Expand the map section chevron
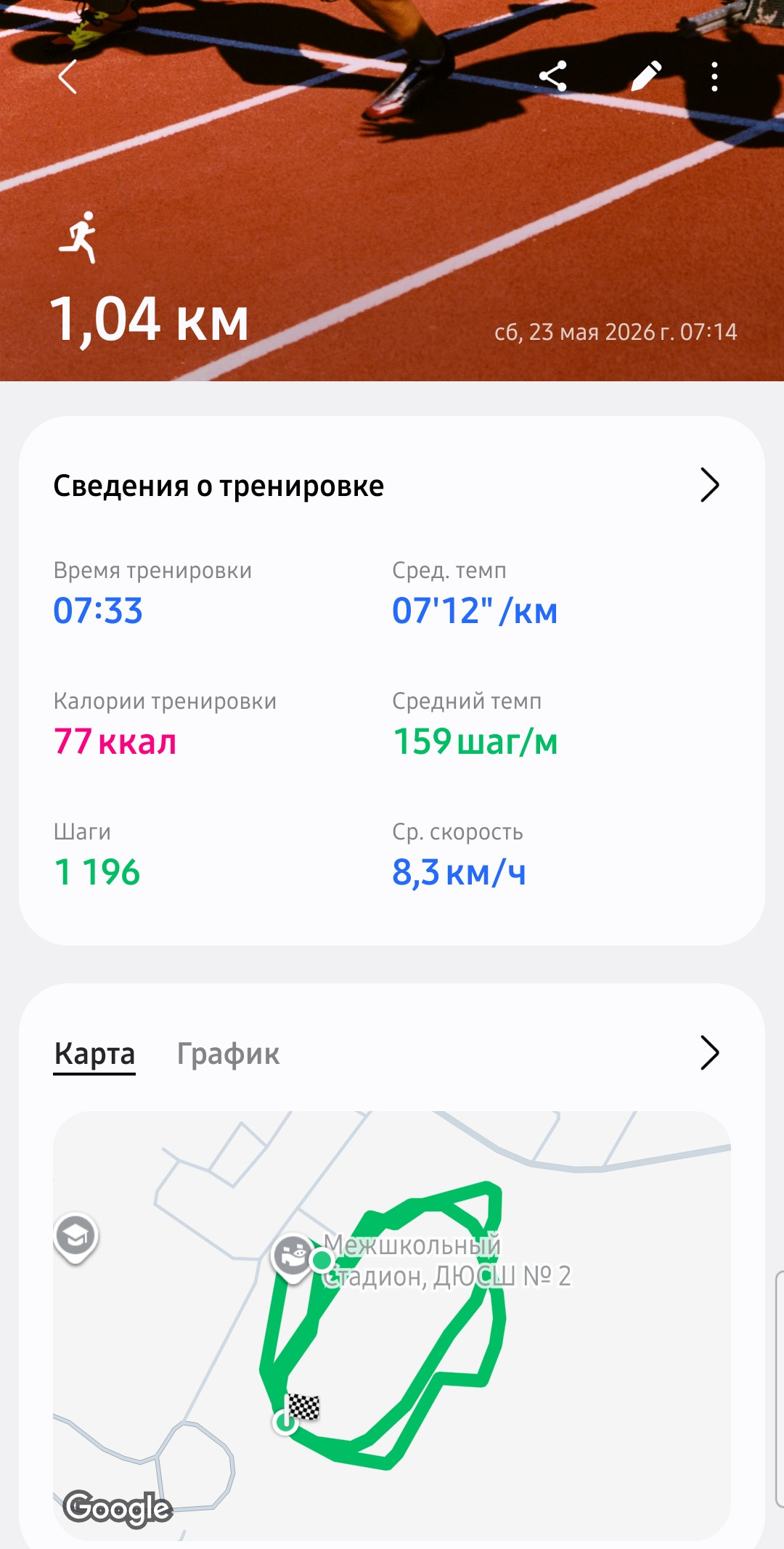784x1549 pixels. (x=709, y=1053)
